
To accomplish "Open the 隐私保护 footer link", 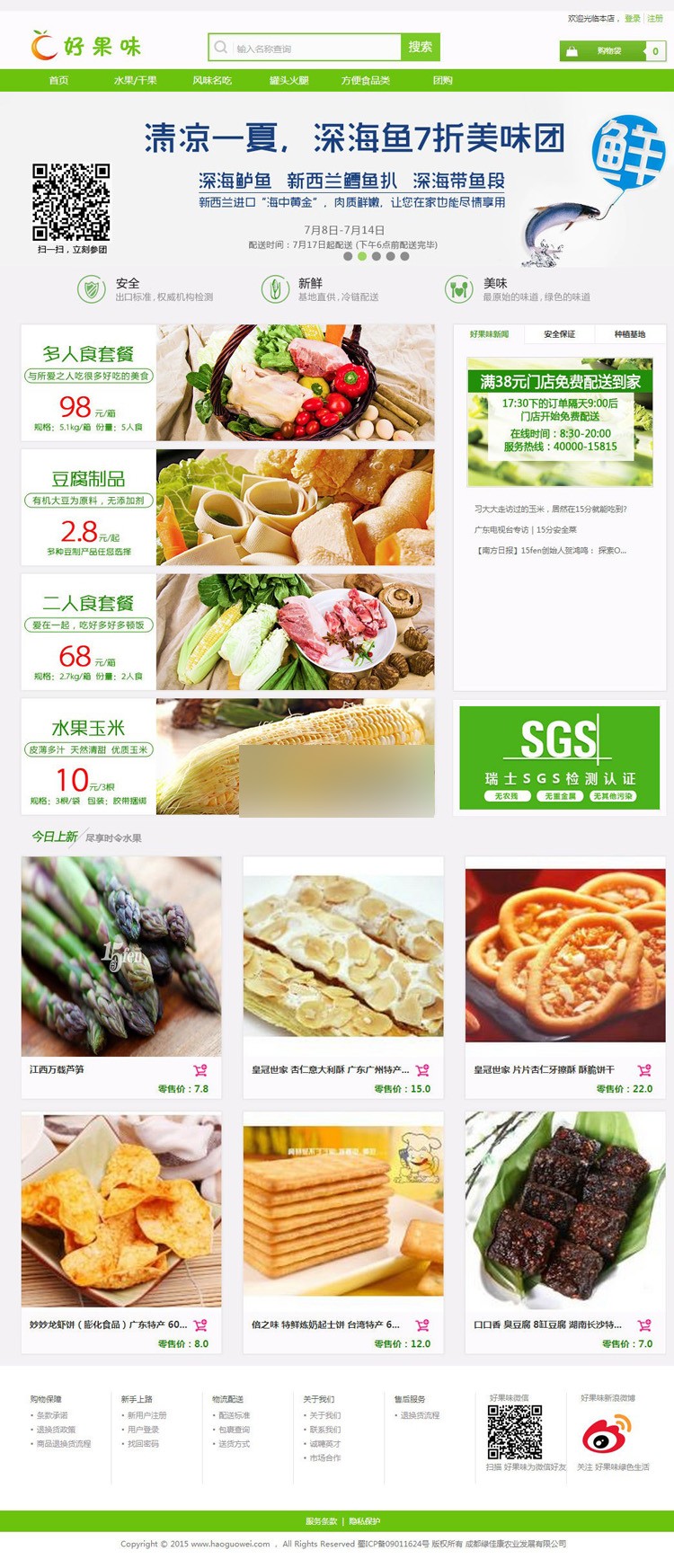I will [365, 1521].
